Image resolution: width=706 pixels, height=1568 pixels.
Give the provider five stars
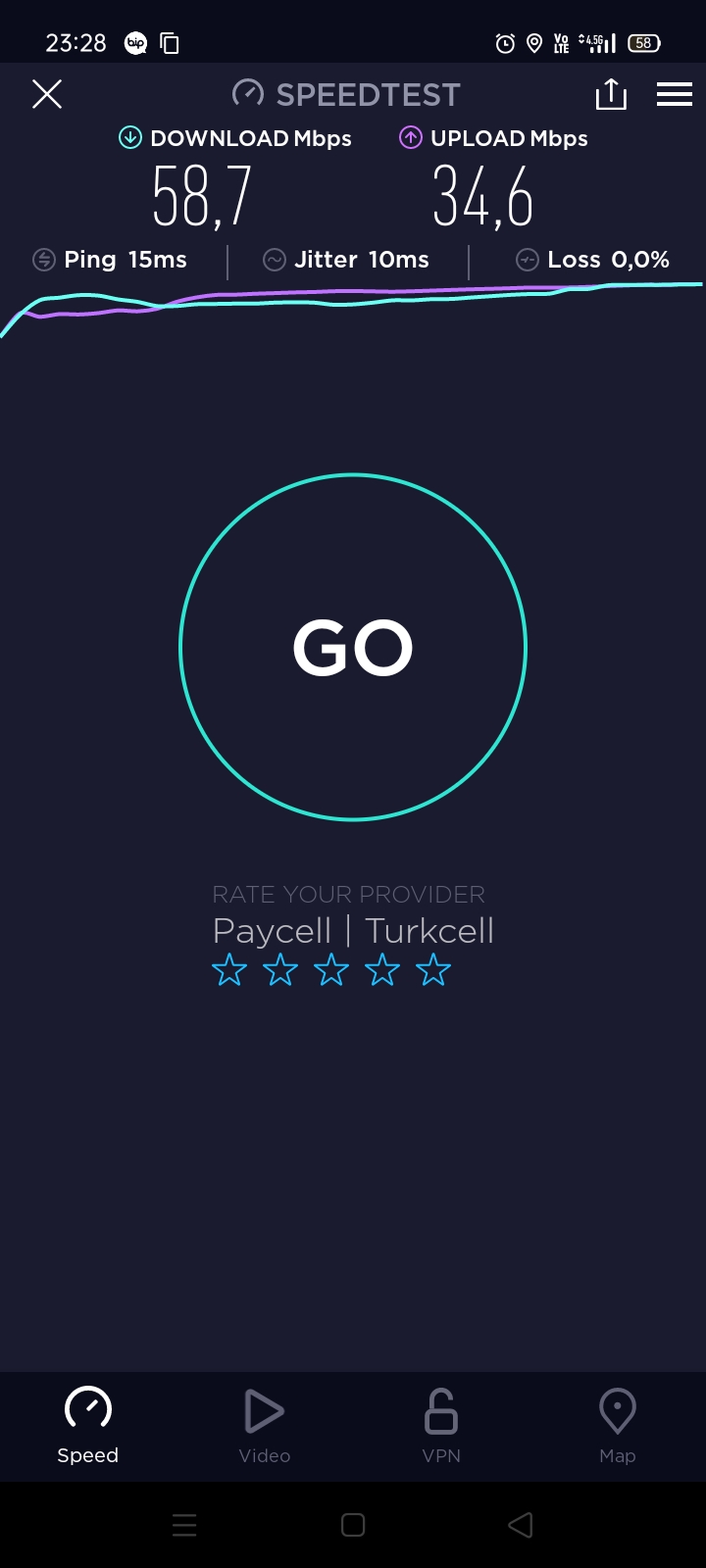433,971
